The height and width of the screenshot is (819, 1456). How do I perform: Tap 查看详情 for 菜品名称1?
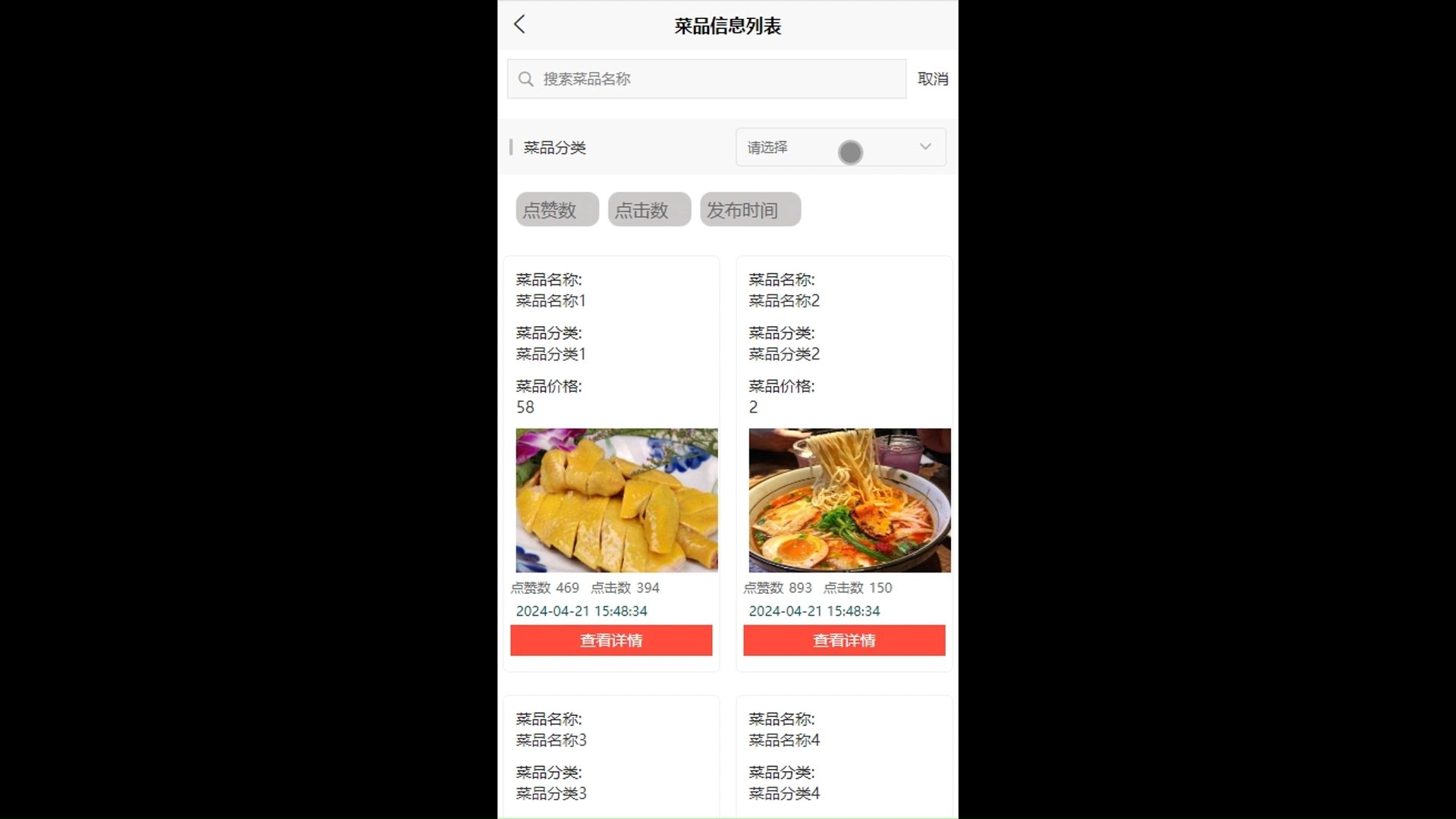coord(610,640)
